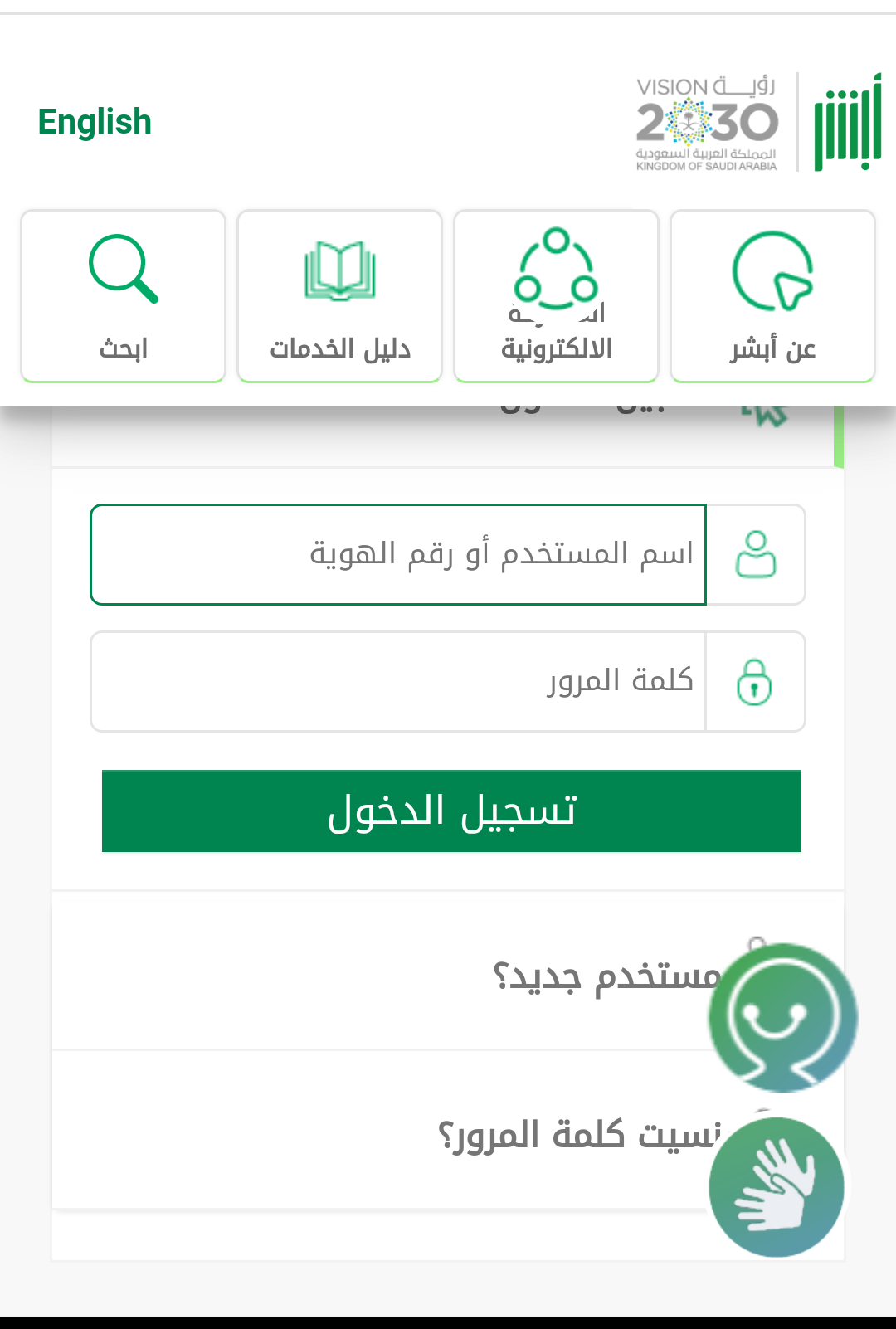Viewport: 896px width, 1329px height.
Task: Open the smiley chat assistant bubble
Action: click(x=782, y=1017)
